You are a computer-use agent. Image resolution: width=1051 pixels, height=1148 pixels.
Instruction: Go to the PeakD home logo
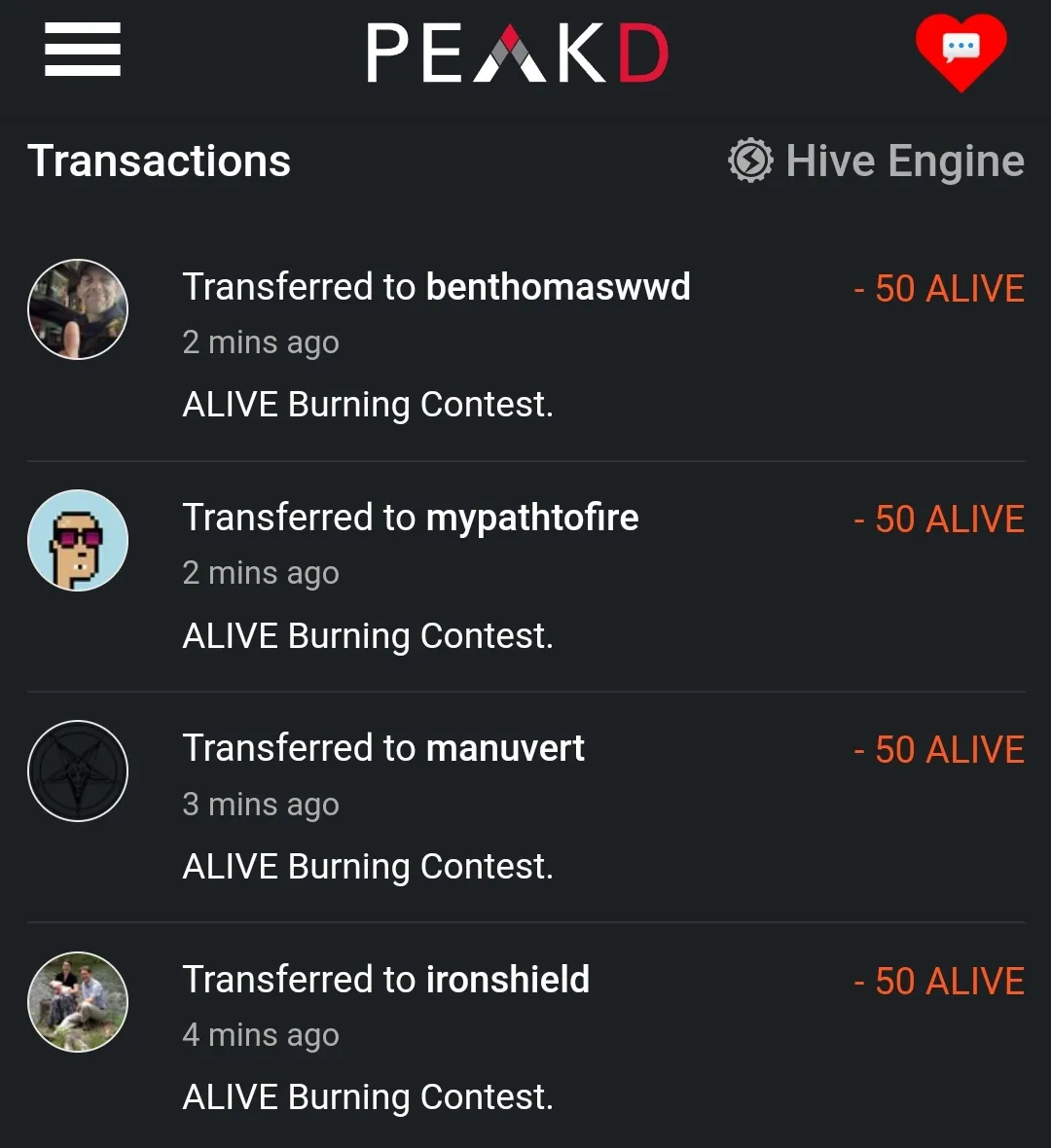pos(517,54)
